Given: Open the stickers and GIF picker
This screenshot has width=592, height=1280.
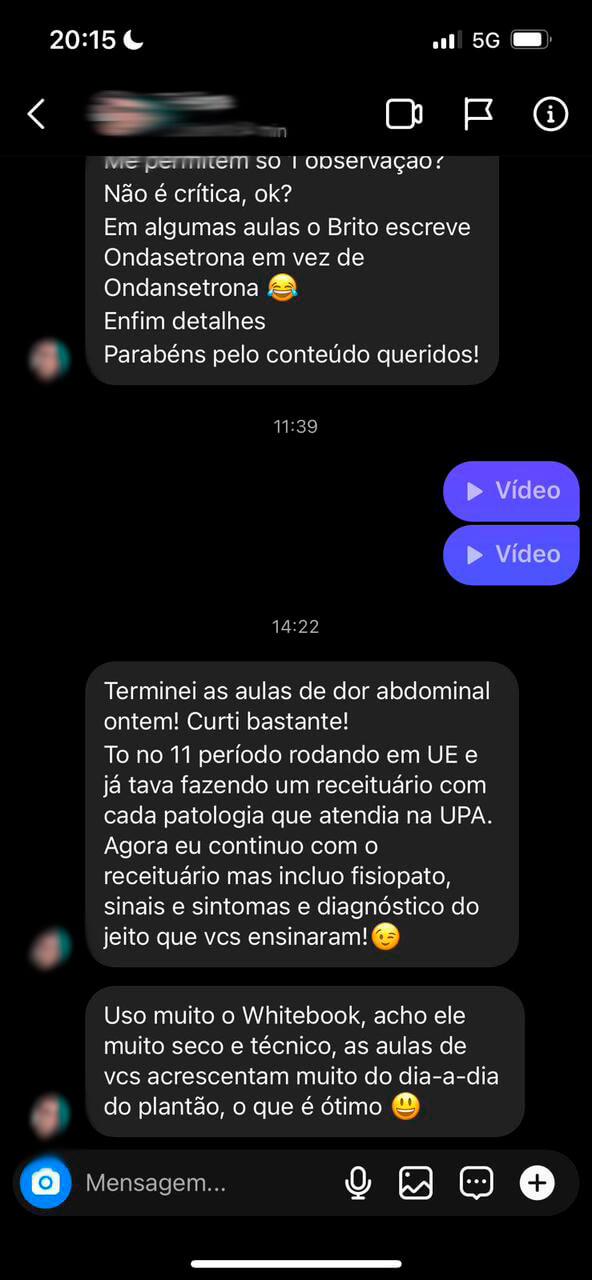Looking at the screenshot, I should point(476,1183).
